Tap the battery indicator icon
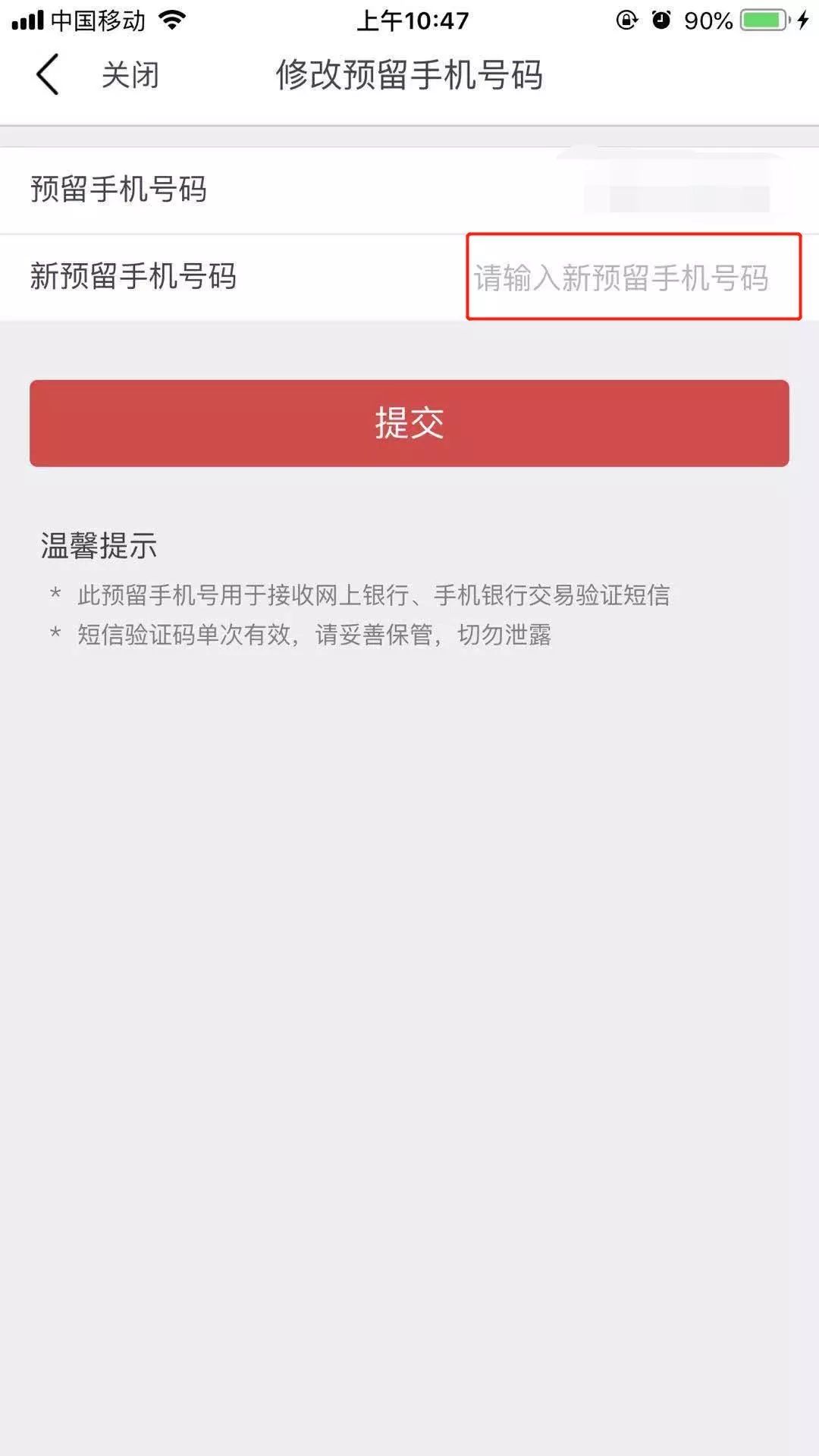This screenshot has width=819, height=1456. click(762, 21)
